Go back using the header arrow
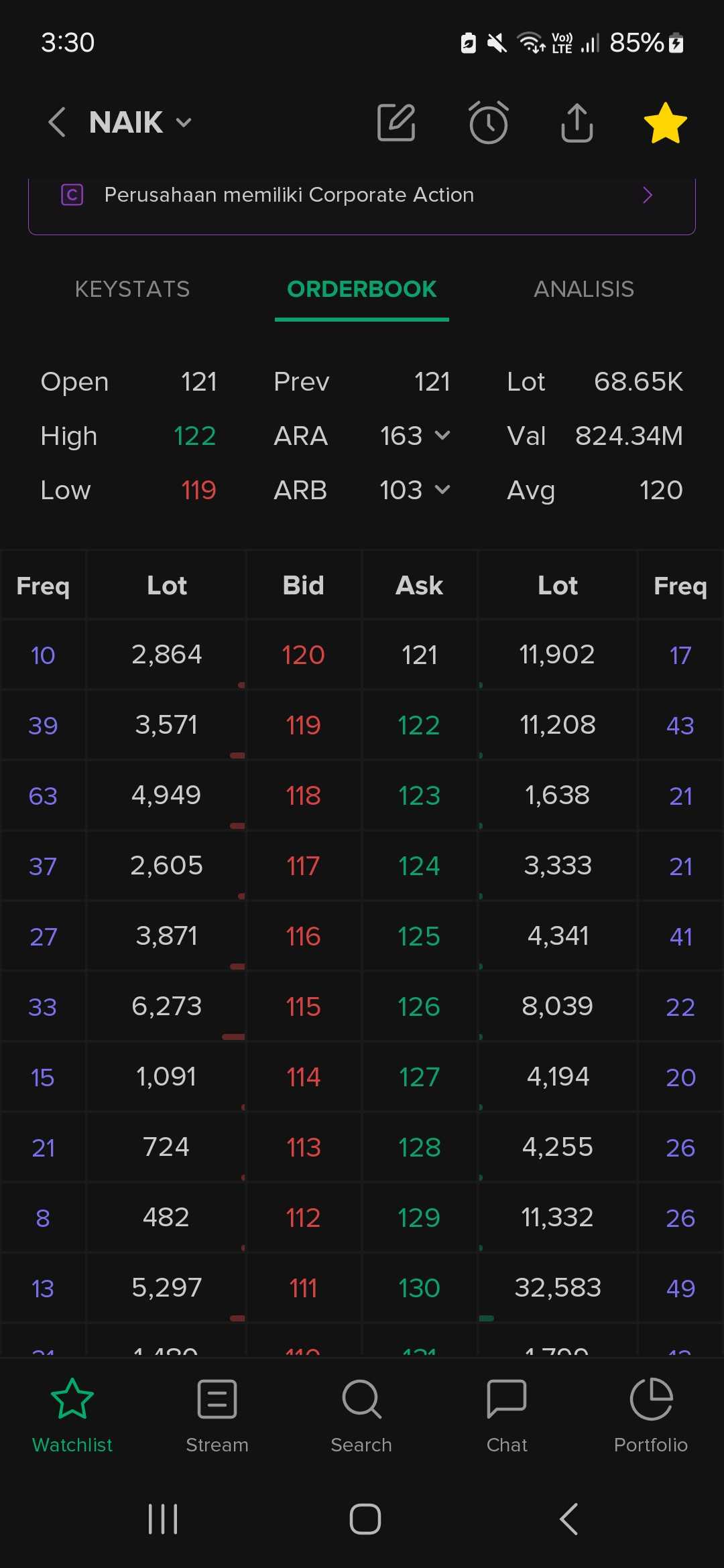The height and width of the screenshot is (1568, 724). [57, 123]
